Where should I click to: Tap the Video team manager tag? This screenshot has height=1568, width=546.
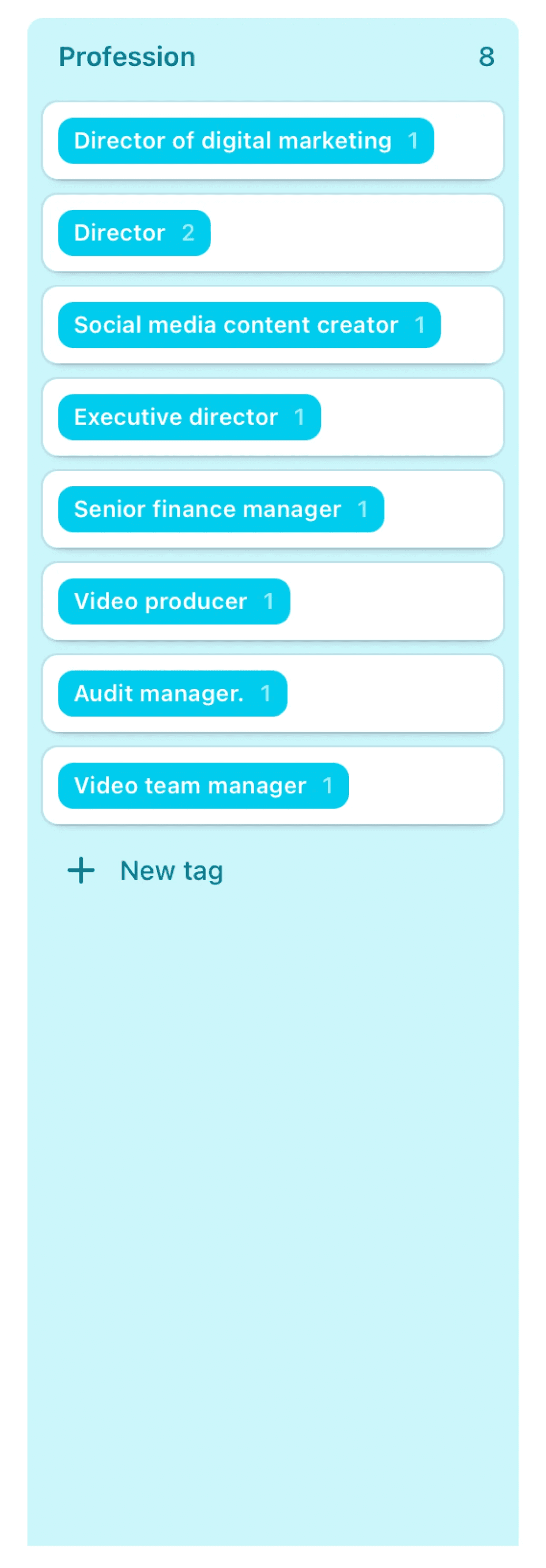(x=203, y=785)
